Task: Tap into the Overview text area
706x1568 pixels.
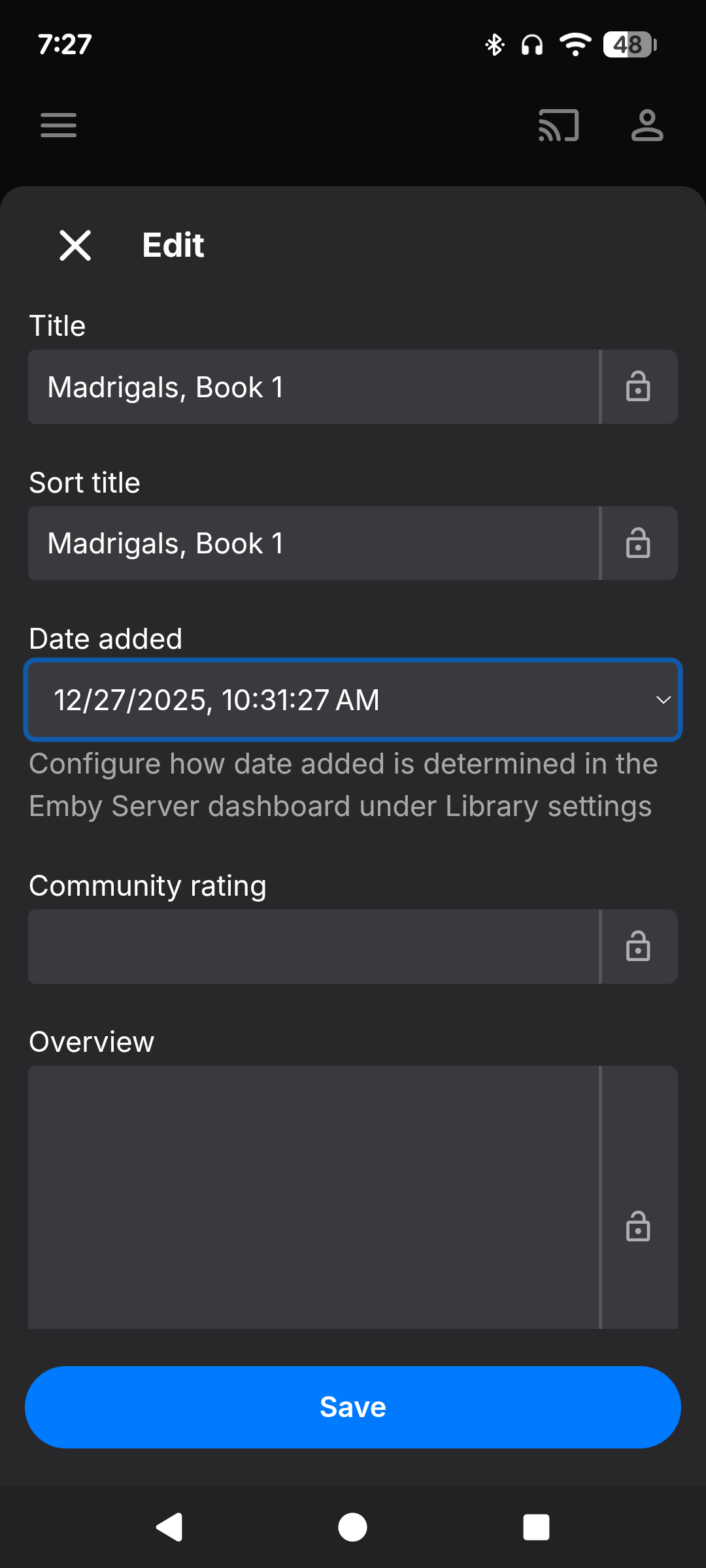Action: click(314, 1197)
